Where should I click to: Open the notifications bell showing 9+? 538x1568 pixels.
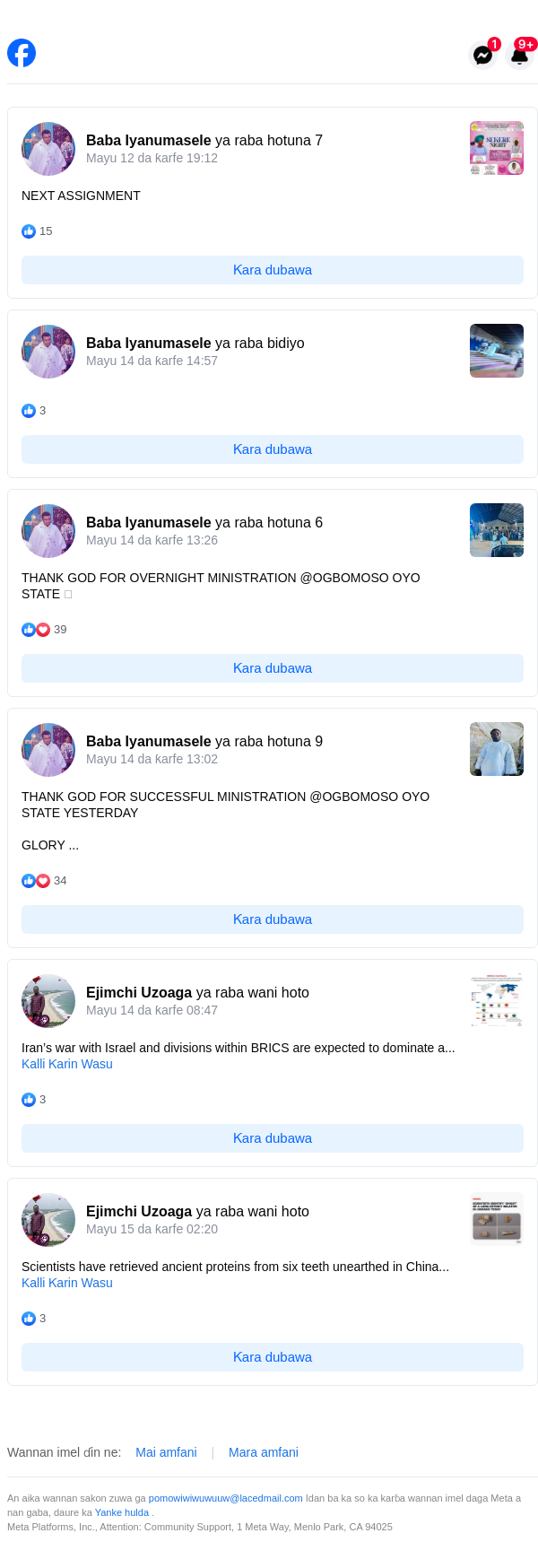click(520, 55)
